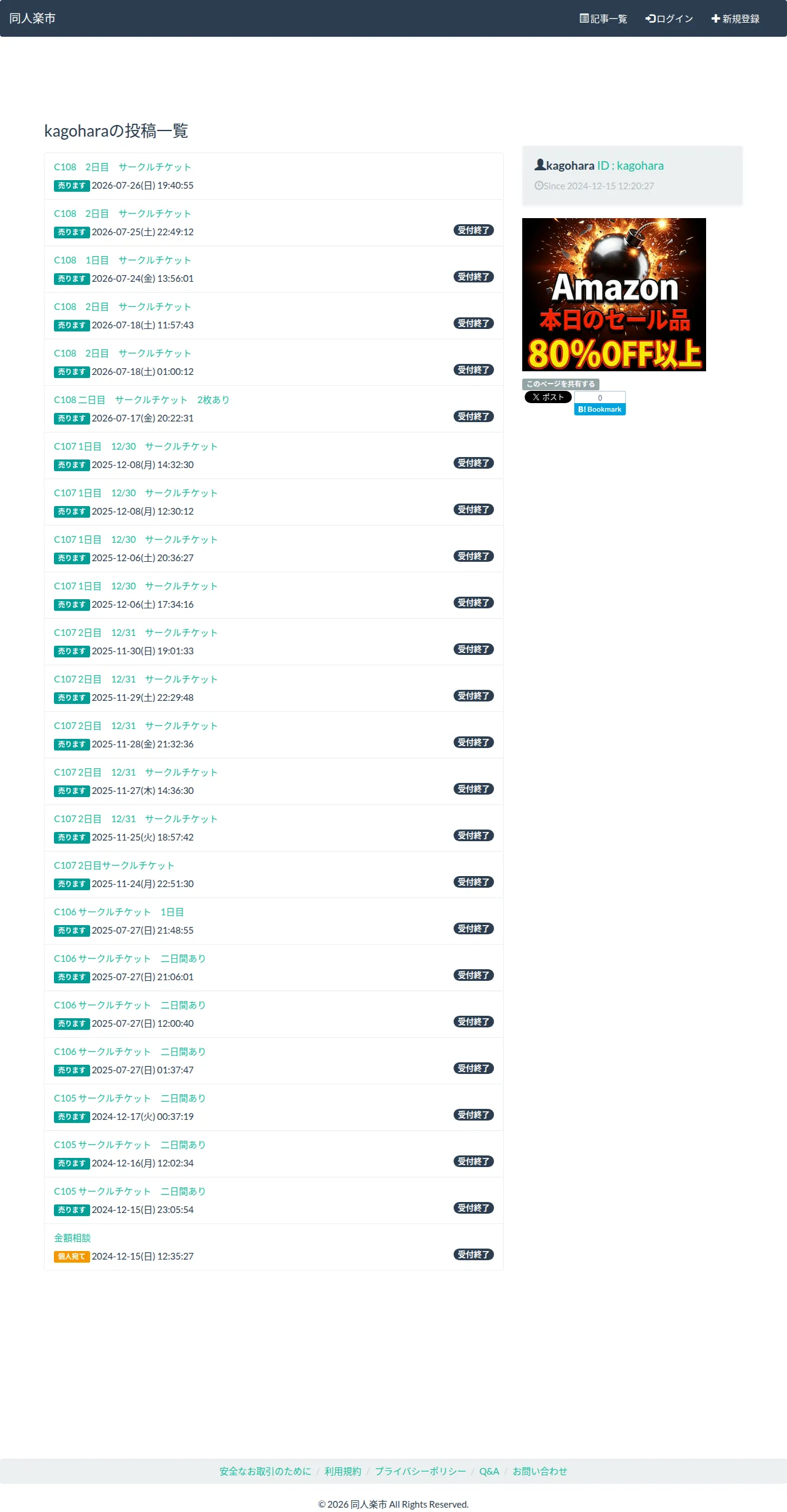Open お問い合わせ footer link
This screenshot has height=1512, width=787.
pos(540,1472)
